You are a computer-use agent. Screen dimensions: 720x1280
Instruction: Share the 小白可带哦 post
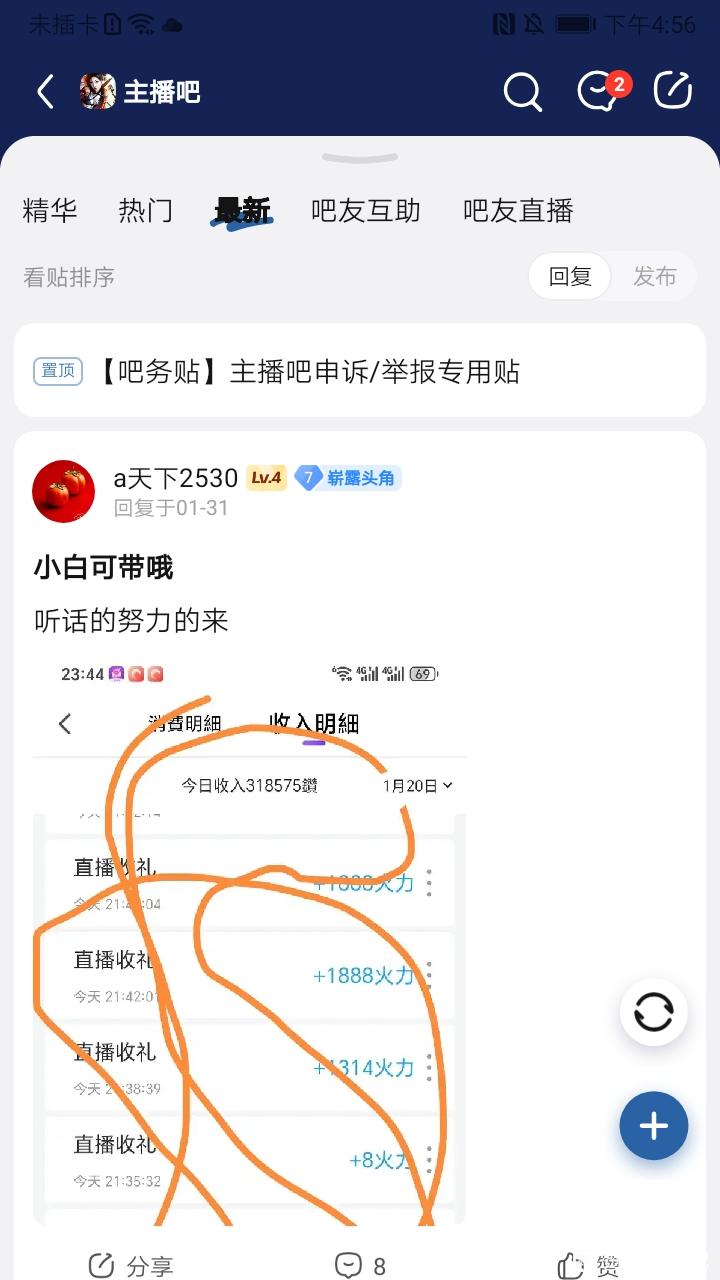click(130, 1266)
